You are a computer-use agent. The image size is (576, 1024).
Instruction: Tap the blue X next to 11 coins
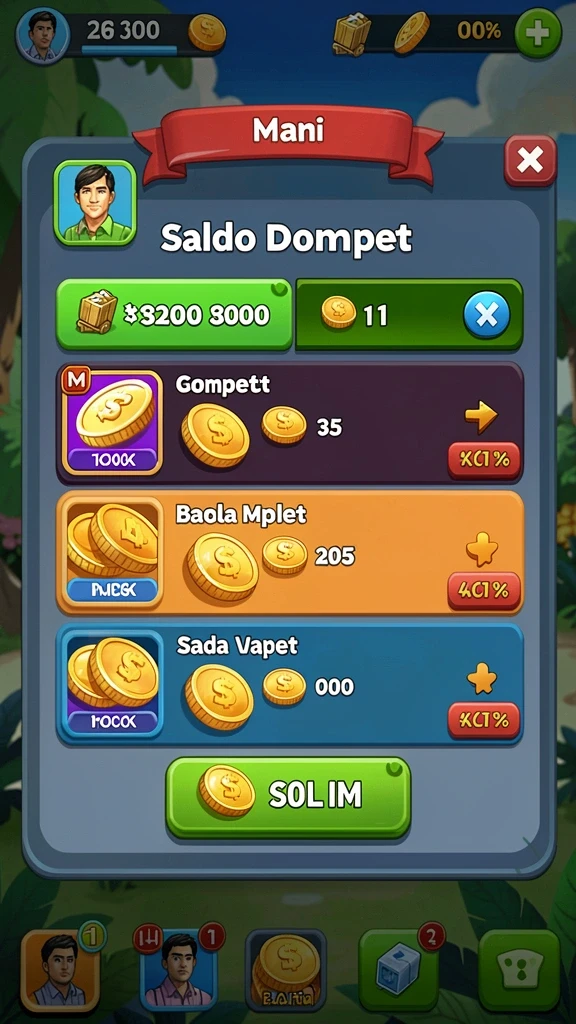tap(487, 315)
